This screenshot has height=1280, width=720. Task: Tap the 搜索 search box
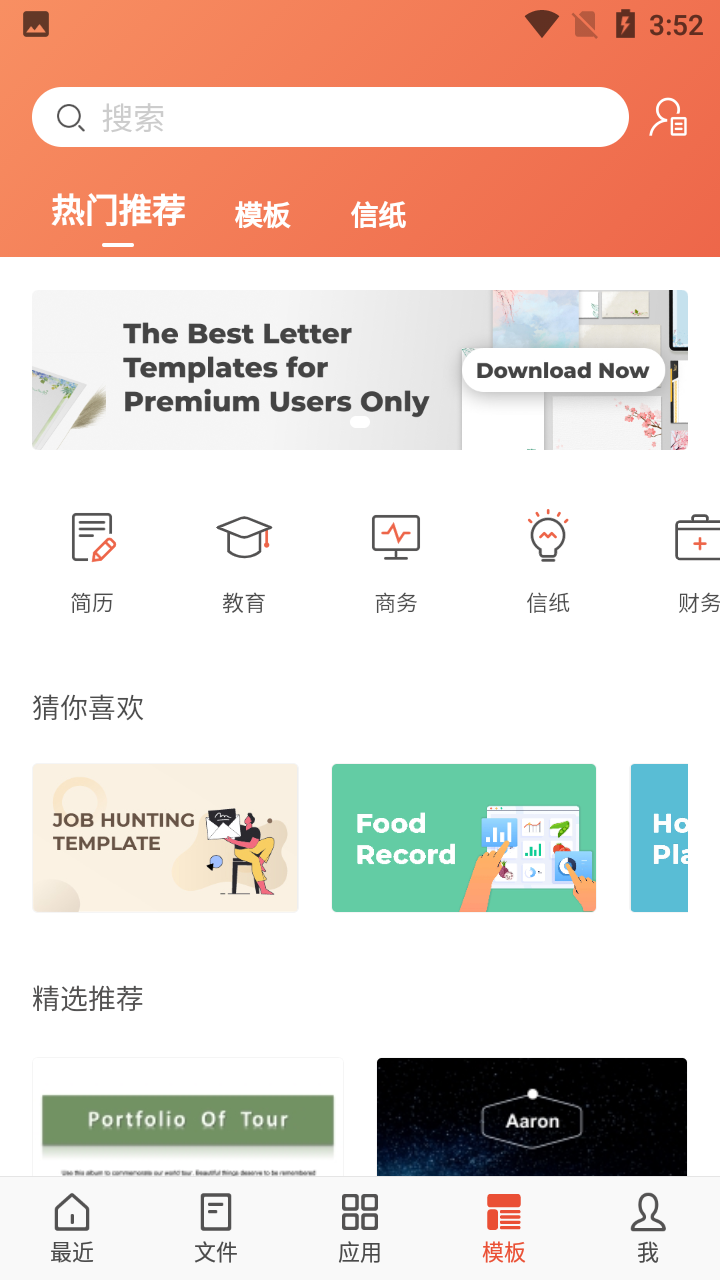(330, 117)
